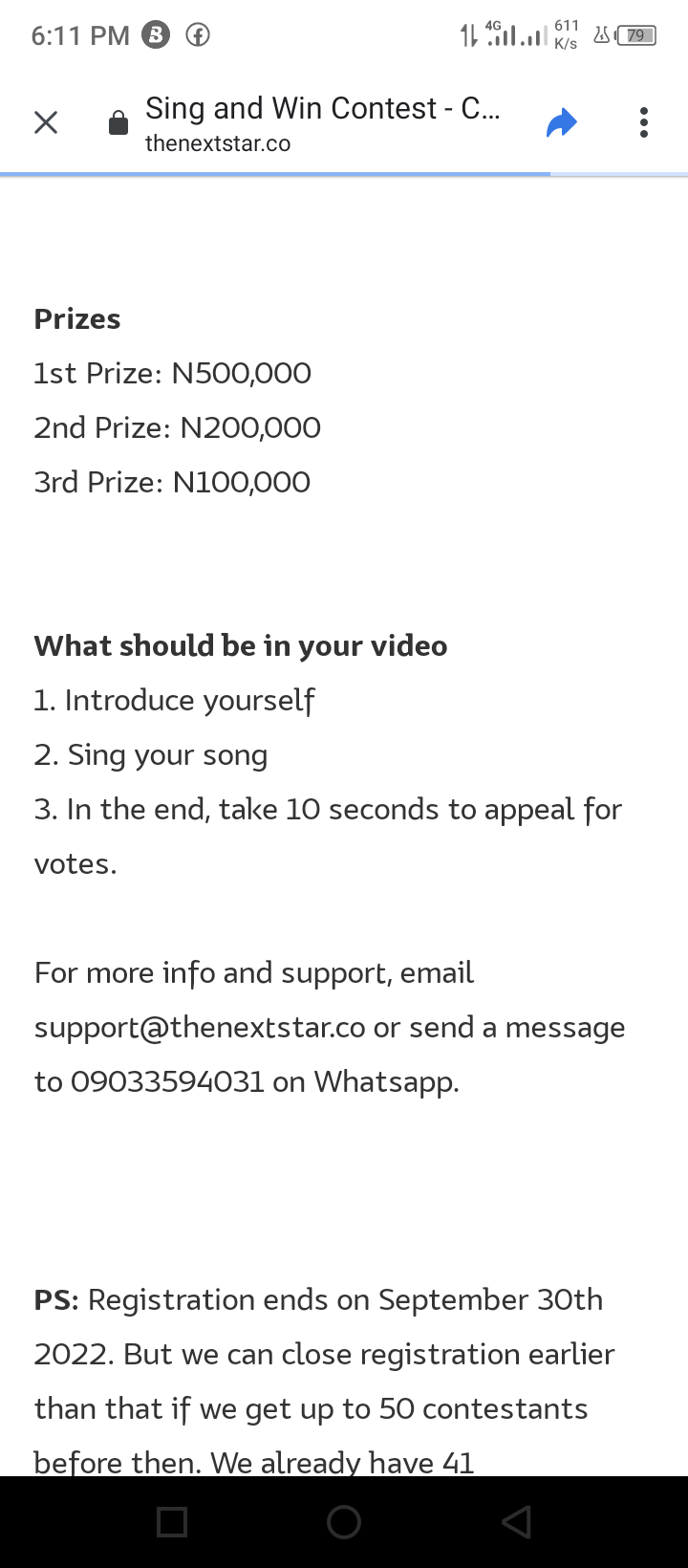Screen dimensions: 688x1568
Task: Open the three-dot overflow menu
Action: coord(644,122)
